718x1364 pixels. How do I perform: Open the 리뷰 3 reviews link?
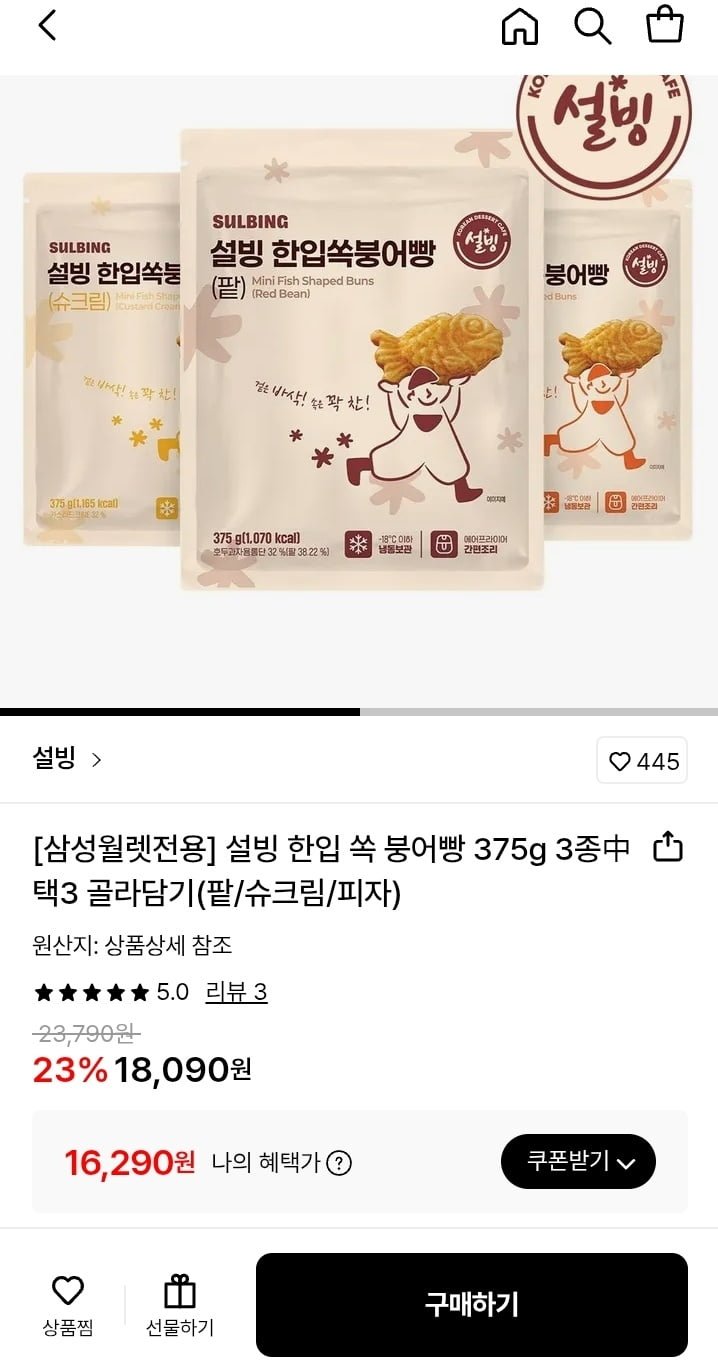click(236, 992)
